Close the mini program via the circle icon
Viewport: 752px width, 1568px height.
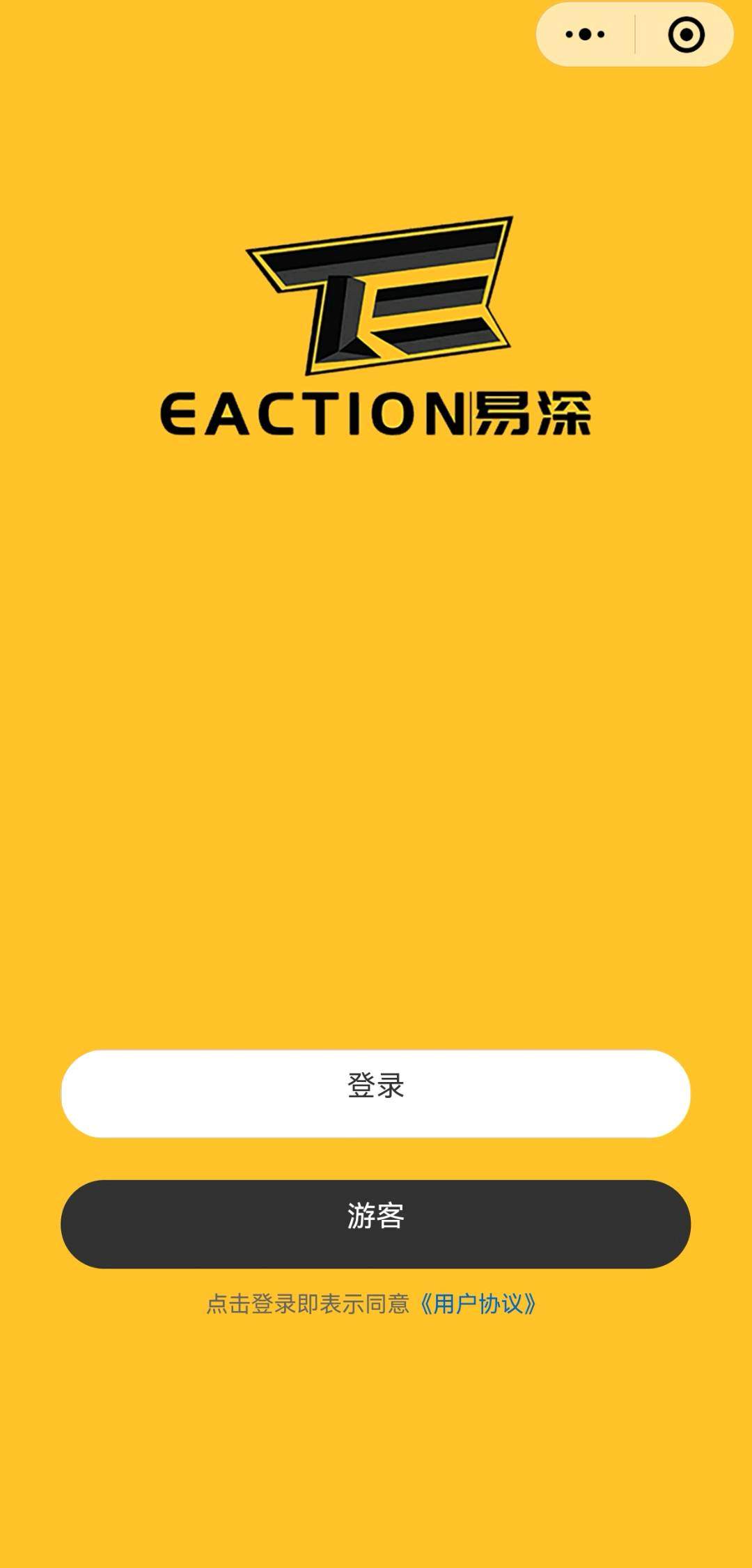coord(686,34)
